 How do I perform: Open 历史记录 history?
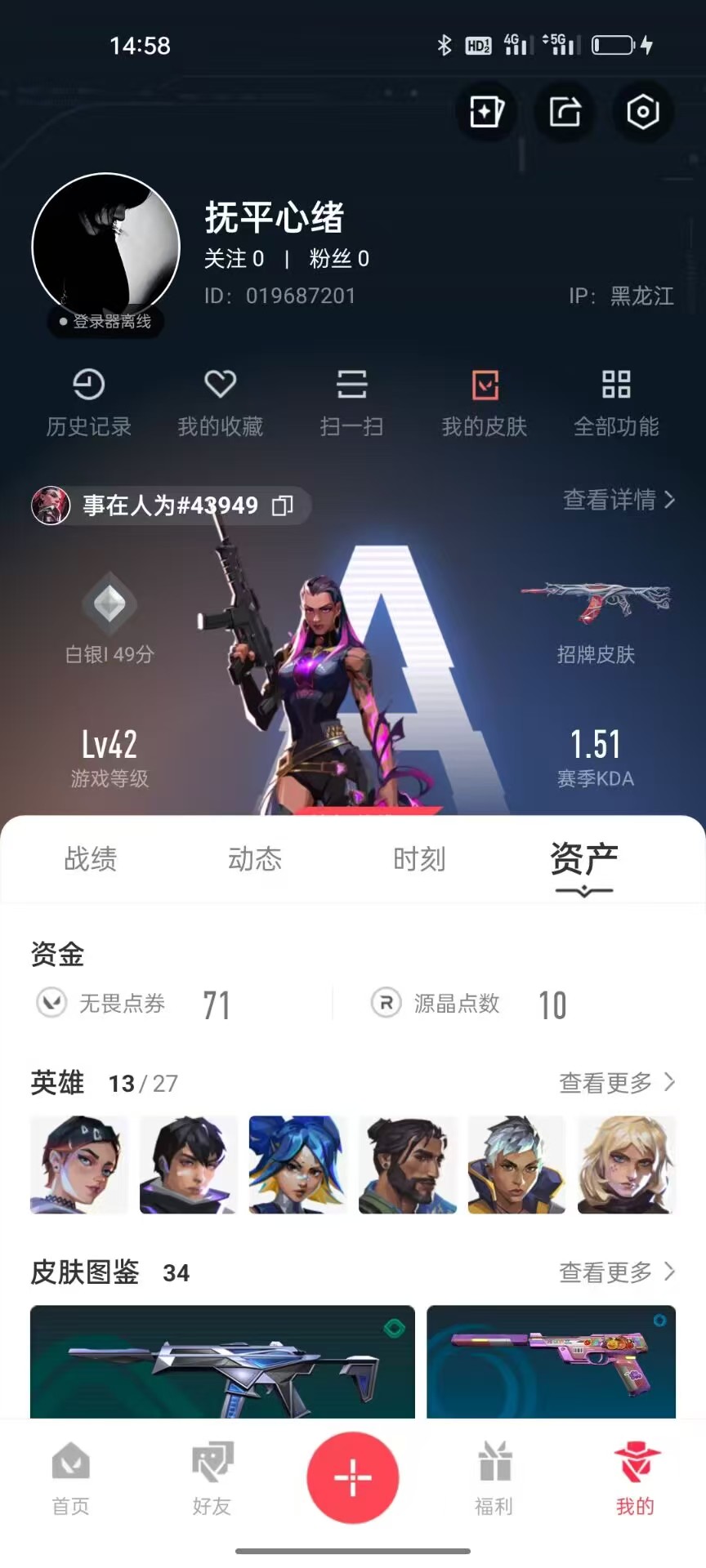pyautogui.click(x=88, y=402)
